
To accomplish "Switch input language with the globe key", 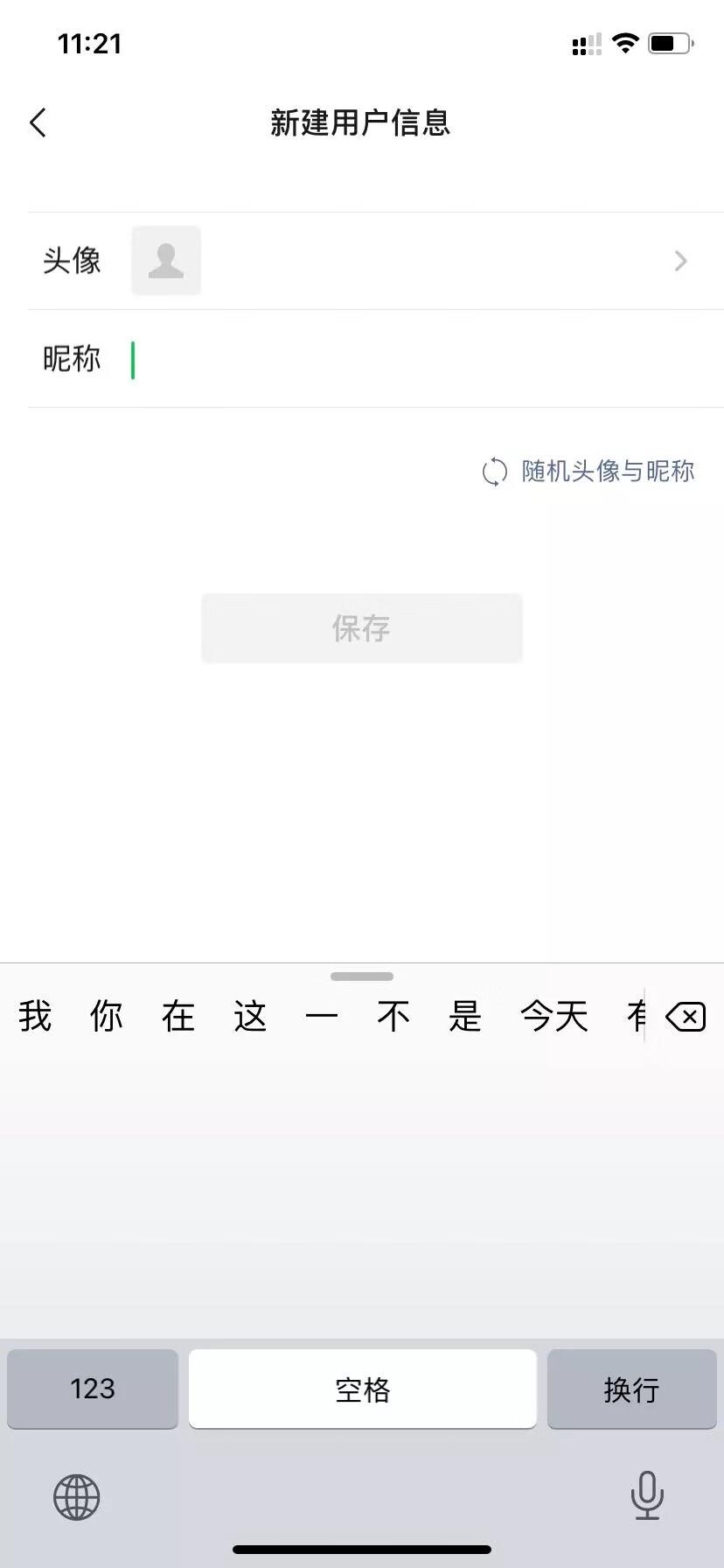I will 77,1497.
